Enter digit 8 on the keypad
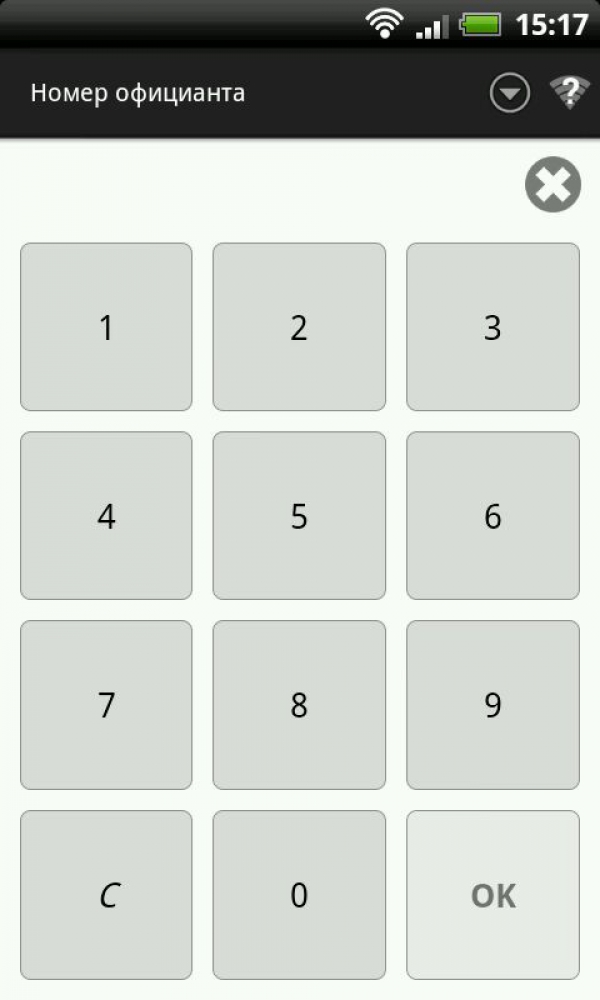This screenshot has height=1000, width=600. pos(299,705)
